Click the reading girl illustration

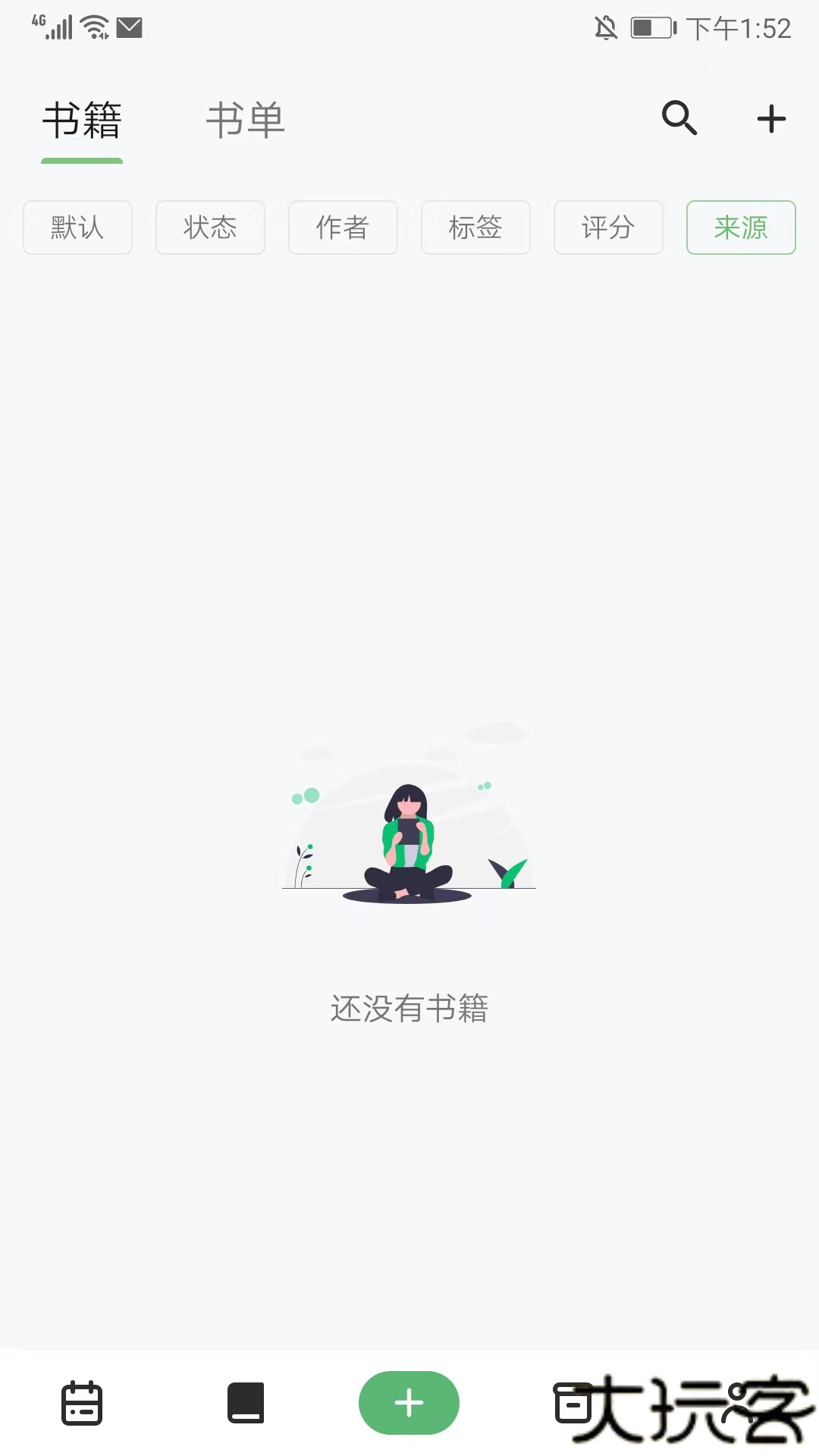click(408, 834)
